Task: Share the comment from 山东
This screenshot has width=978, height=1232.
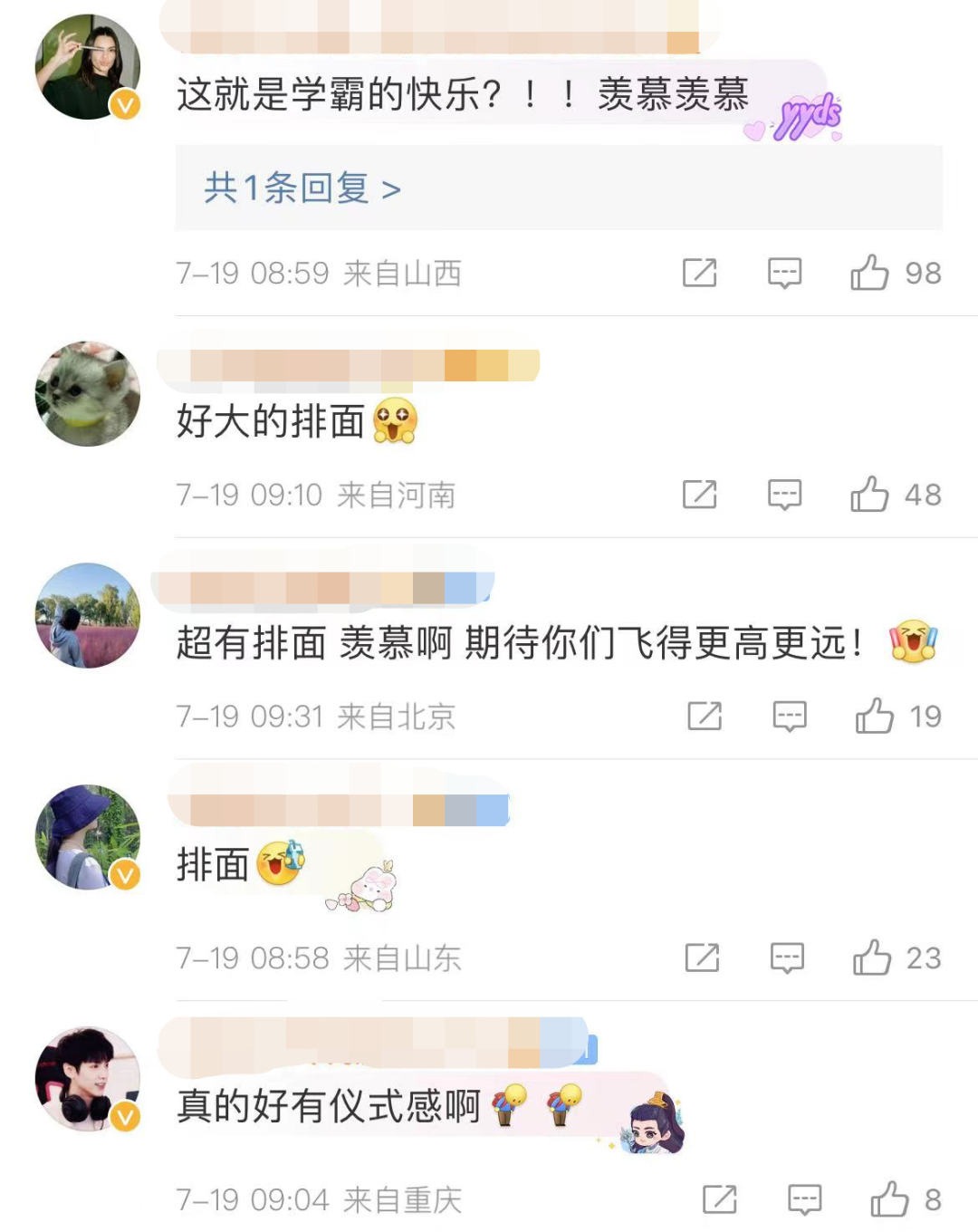Action: [x=702, y=958]
